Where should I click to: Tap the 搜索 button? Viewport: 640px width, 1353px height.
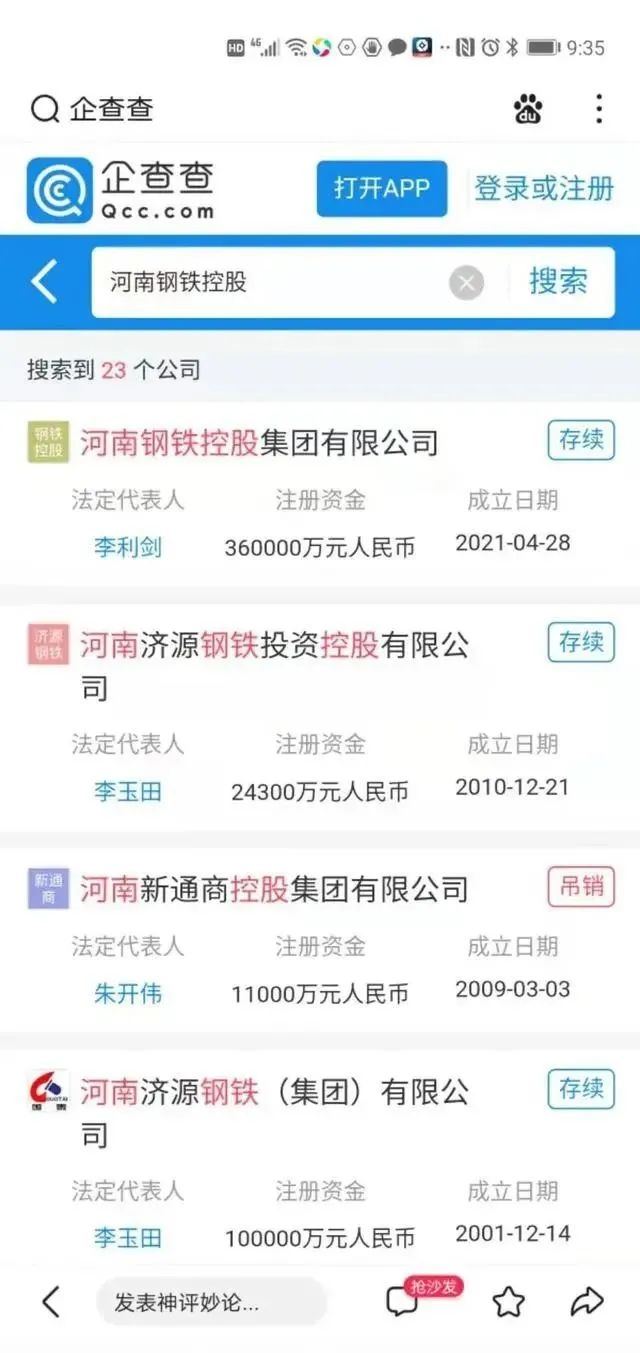(558, 282)
